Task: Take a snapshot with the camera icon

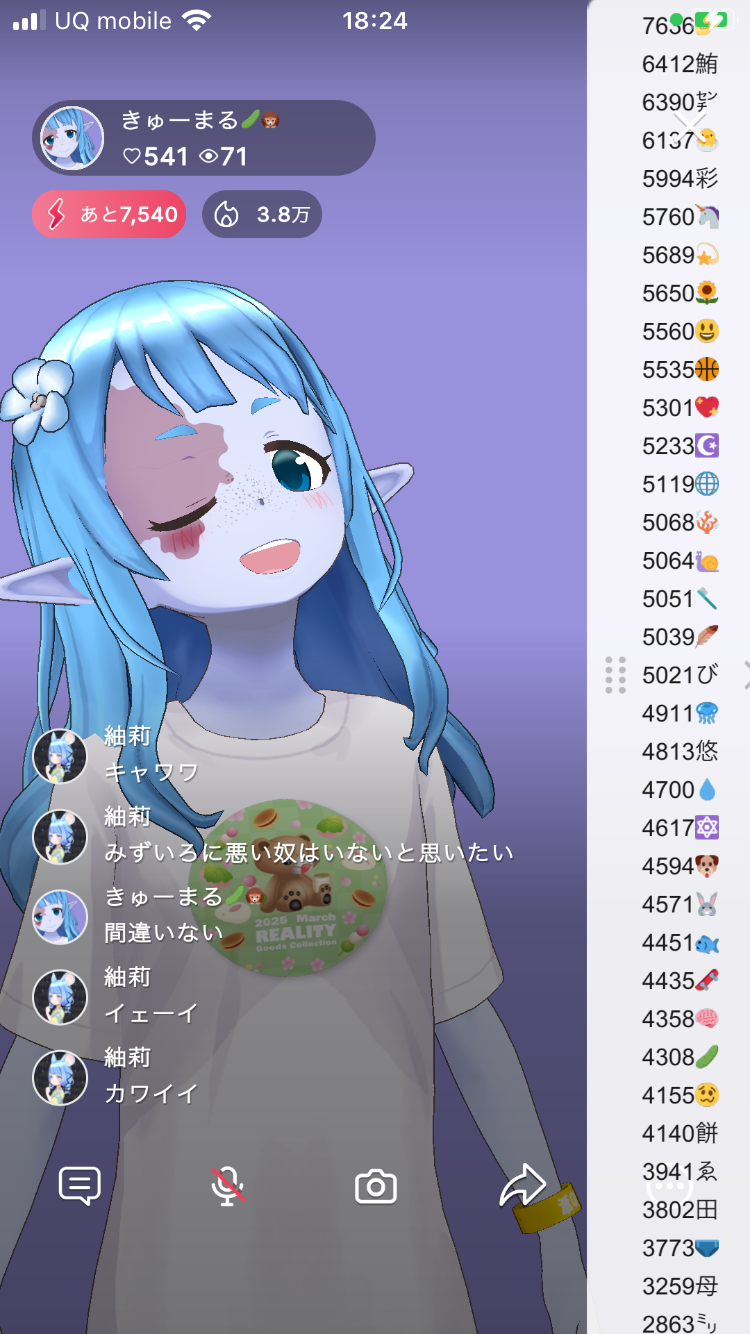Action: tap(376, 1187)
